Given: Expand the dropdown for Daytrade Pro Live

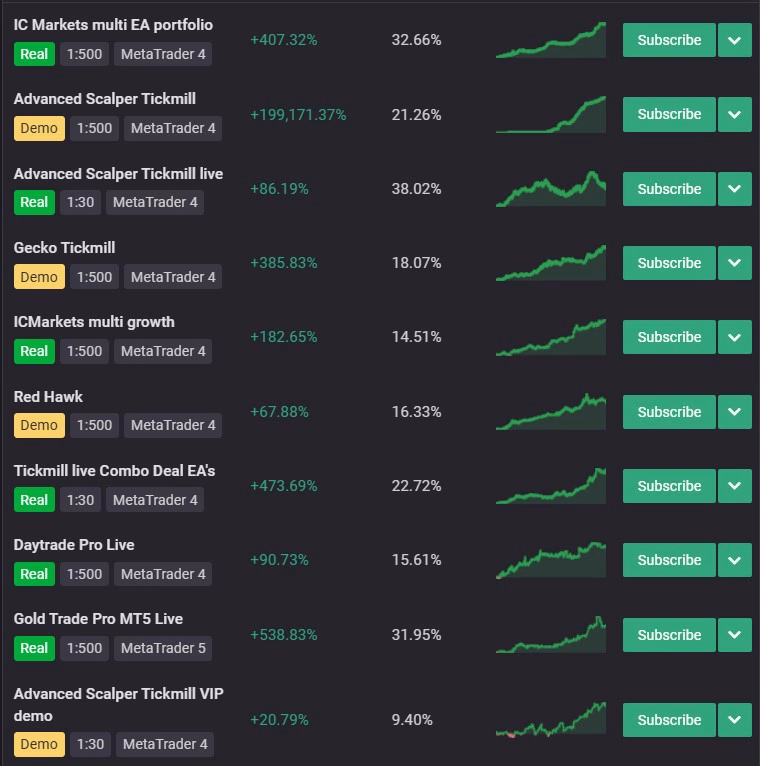Looking at the screenshot, I should click(735, 560).
